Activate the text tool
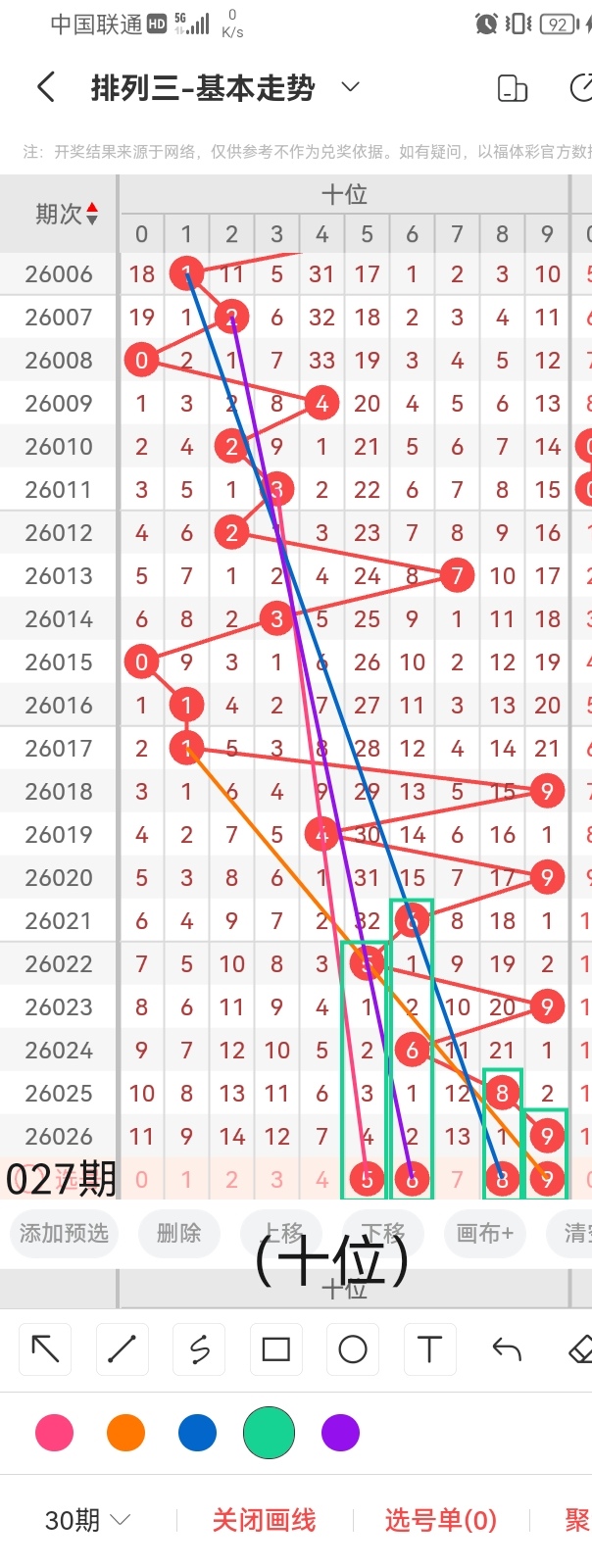This screenshot has width=592, height=1568. (x=429, y=1349)
